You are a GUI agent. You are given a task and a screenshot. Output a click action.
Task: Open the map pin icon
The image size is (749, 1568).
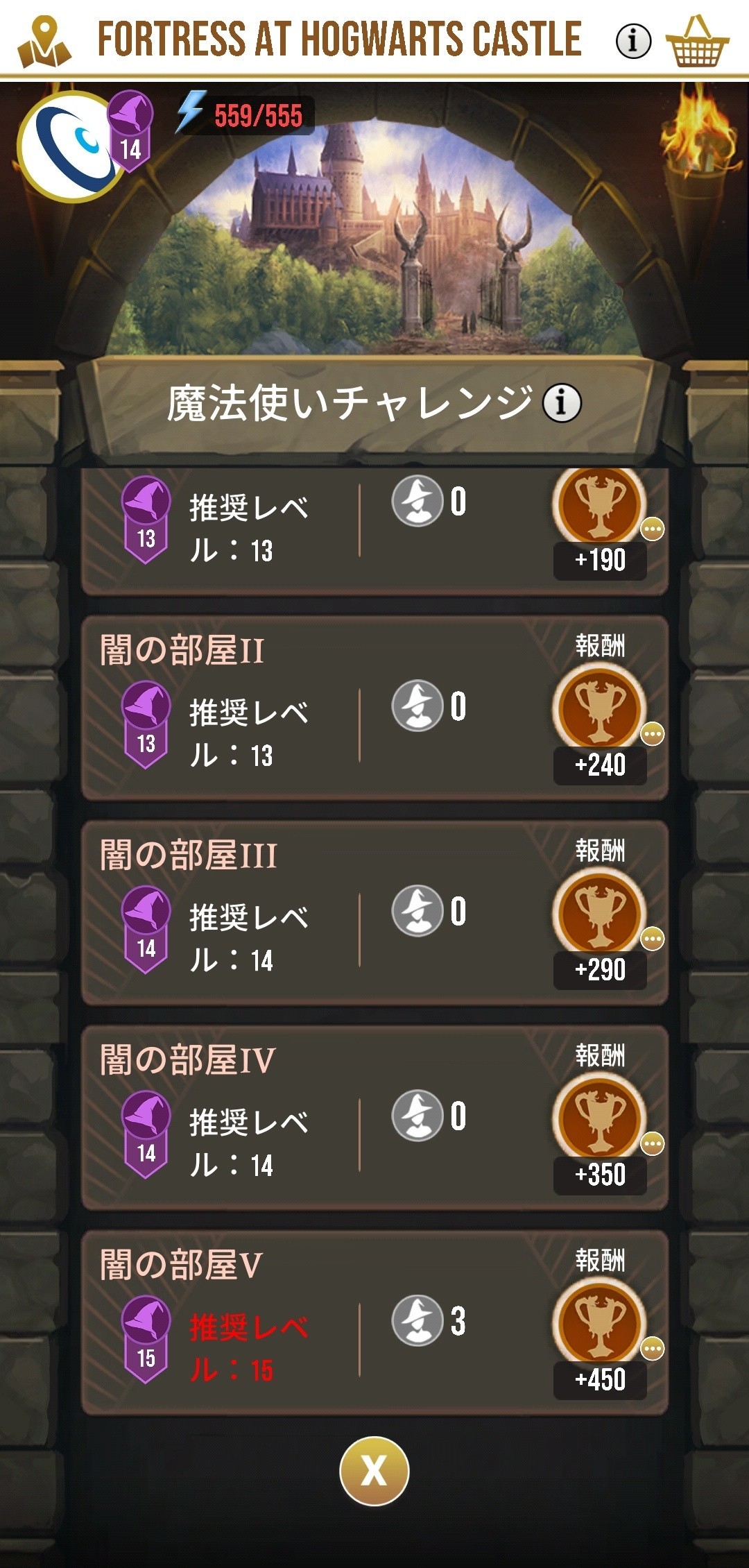pyautogui.click(x=44, y=42)
